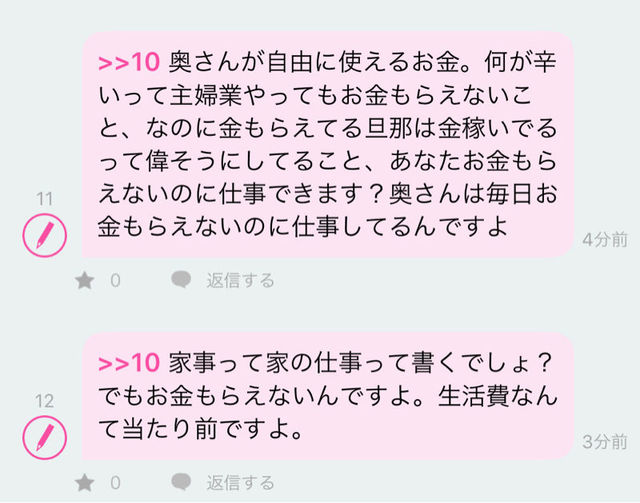Reply to comment 11 via 返信する
This screenshot has height=503, width=640.
(x=239, y=281)
